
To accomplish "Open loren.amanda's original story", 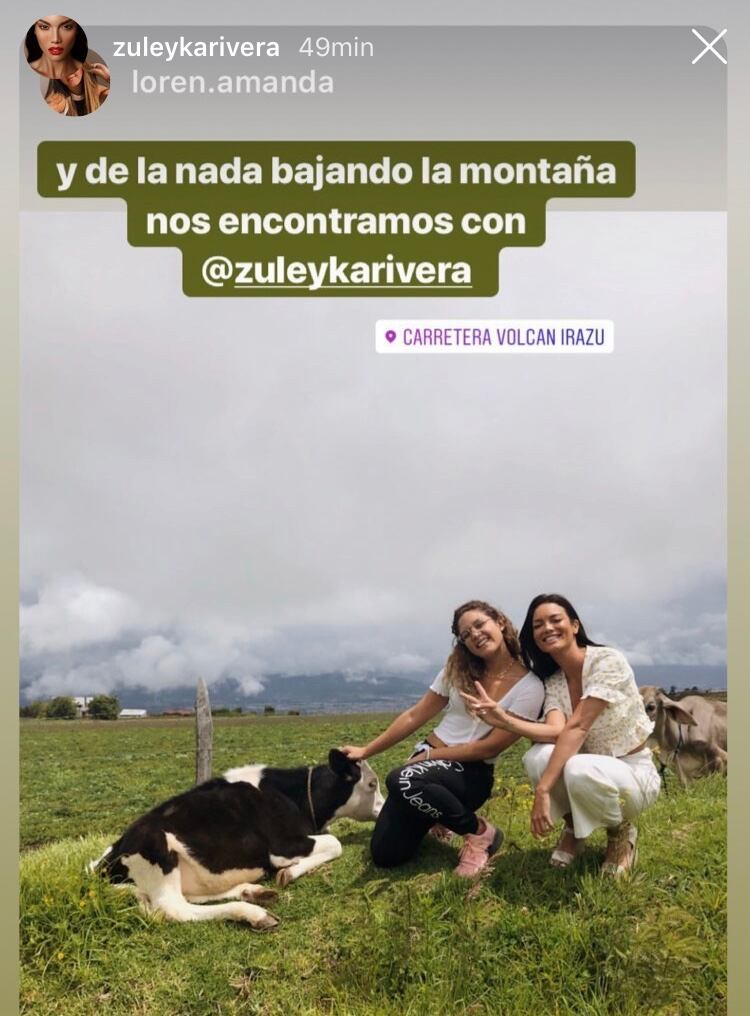I will (x=232, y=82).
